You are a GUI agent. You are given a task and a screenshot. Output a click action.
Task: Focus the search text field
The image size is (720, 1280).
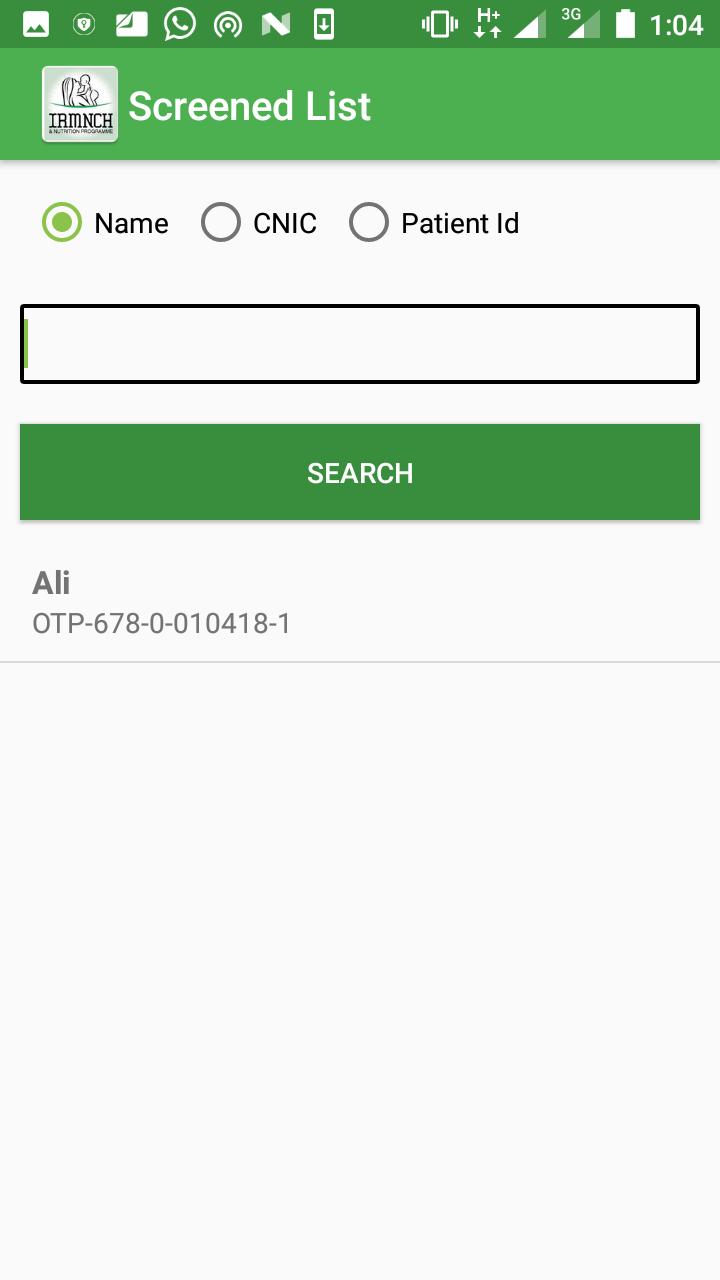coord(360,344)
